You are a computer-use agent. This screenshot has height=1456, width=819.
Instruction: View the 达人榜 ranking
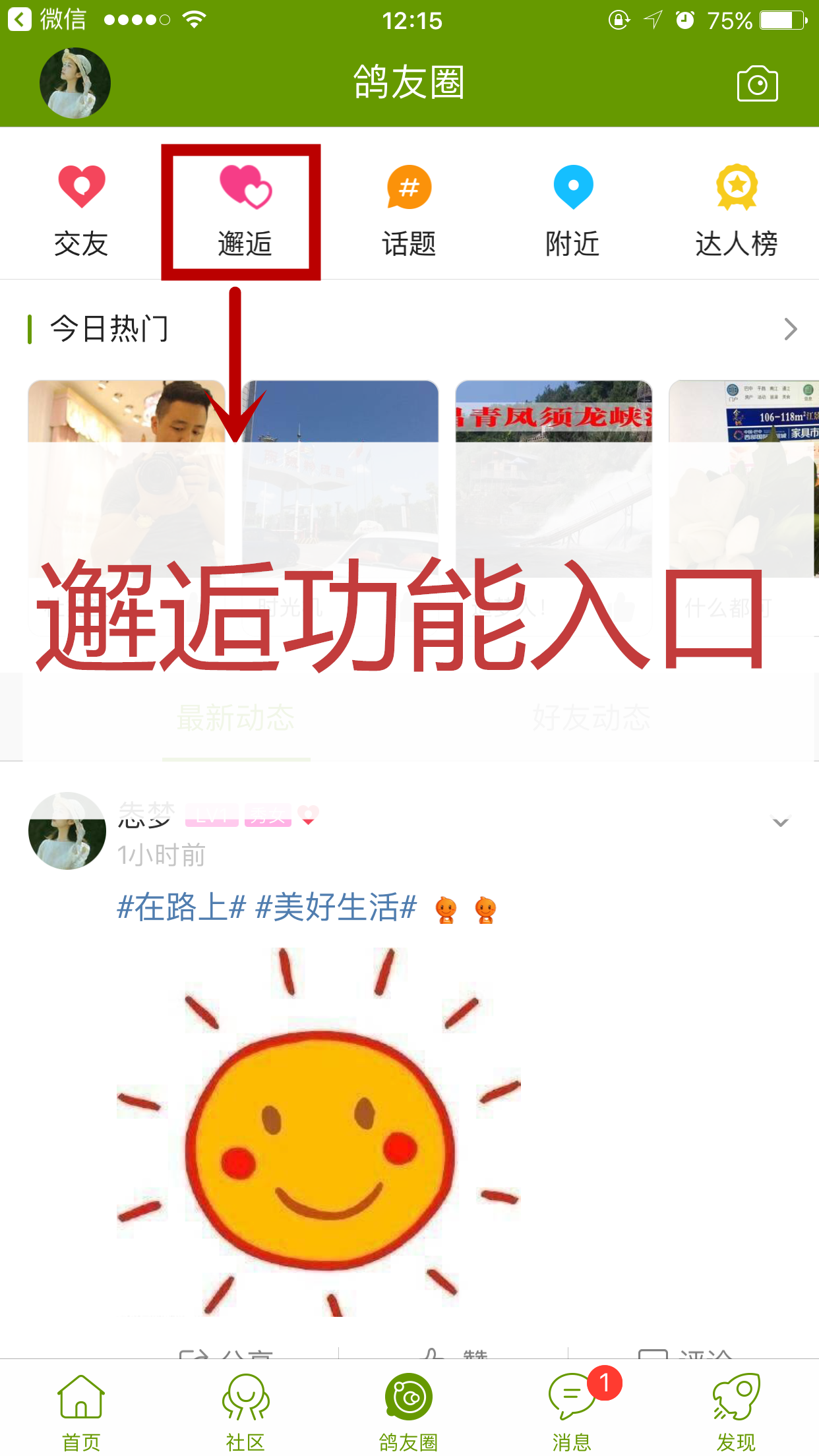click(736, 211)
